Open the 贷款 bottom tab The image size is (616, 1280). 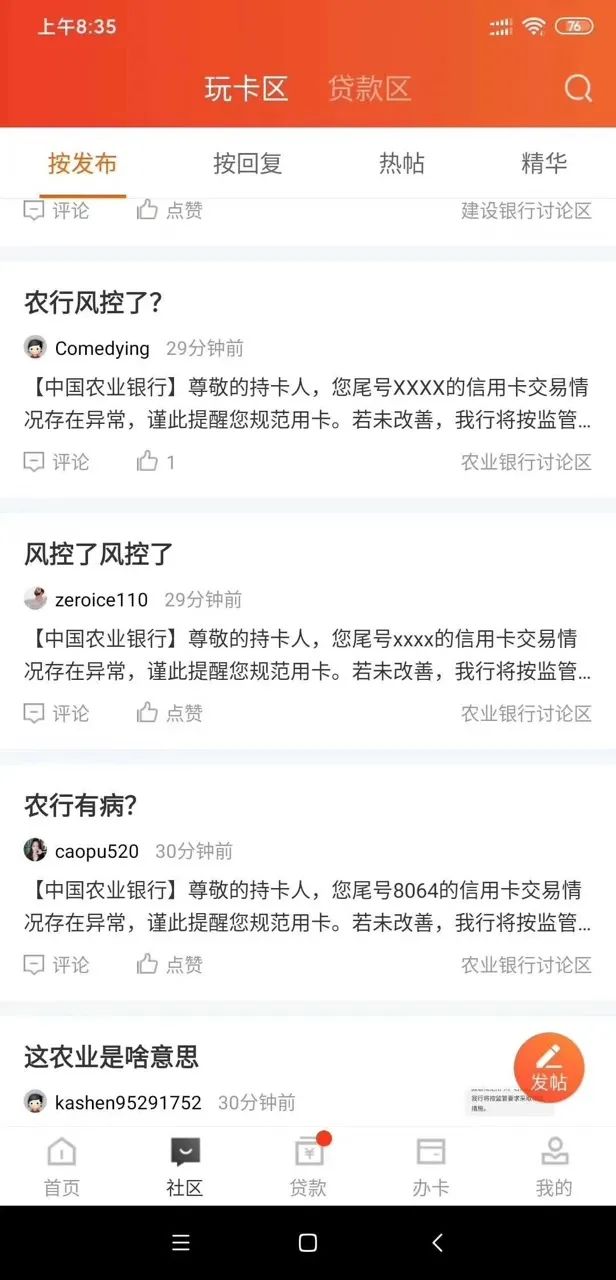[x=308, y=1166]
